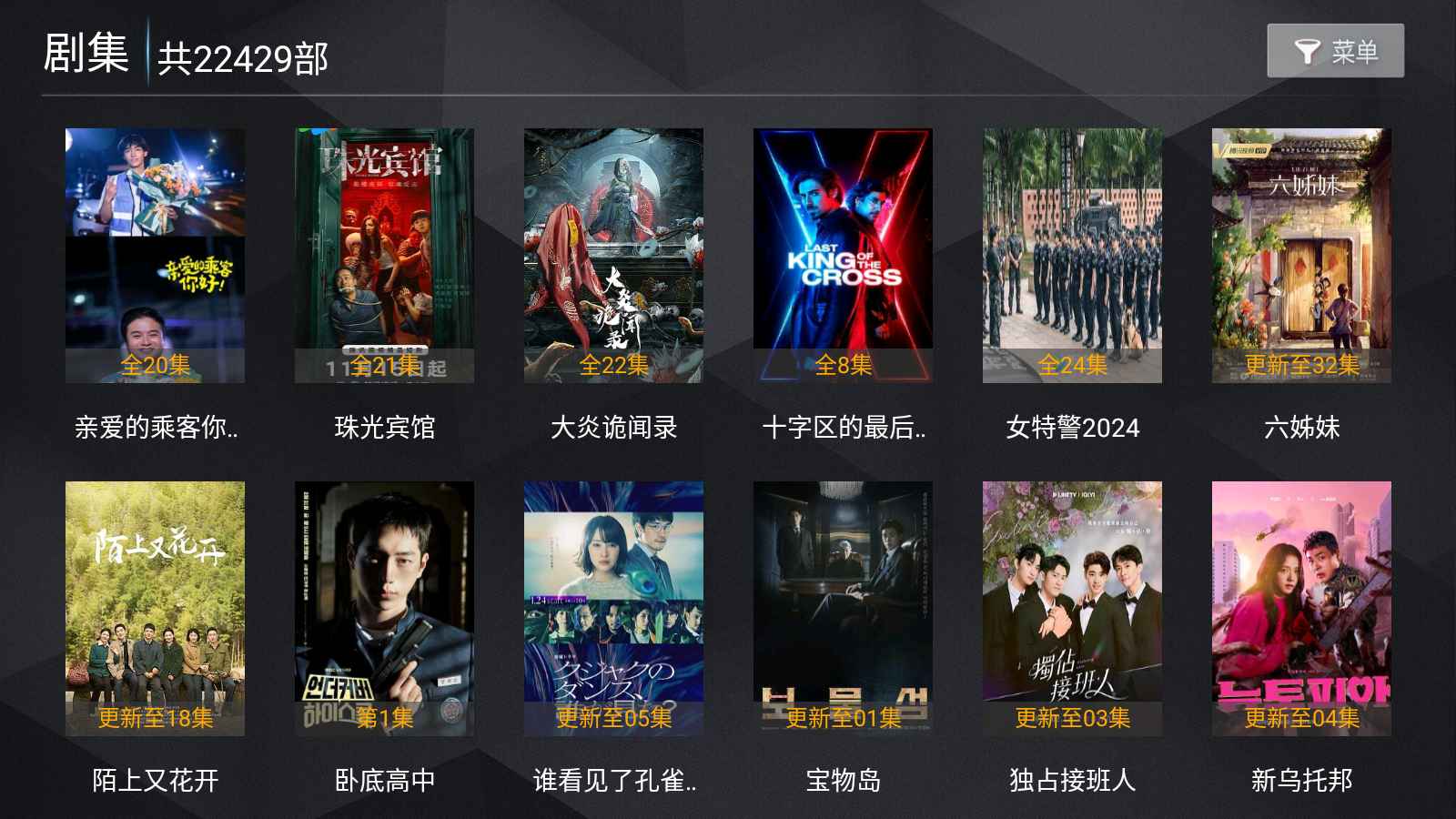1456x819 pixels.
Task: View the drama 宝物岛
Action: (843, 608)
